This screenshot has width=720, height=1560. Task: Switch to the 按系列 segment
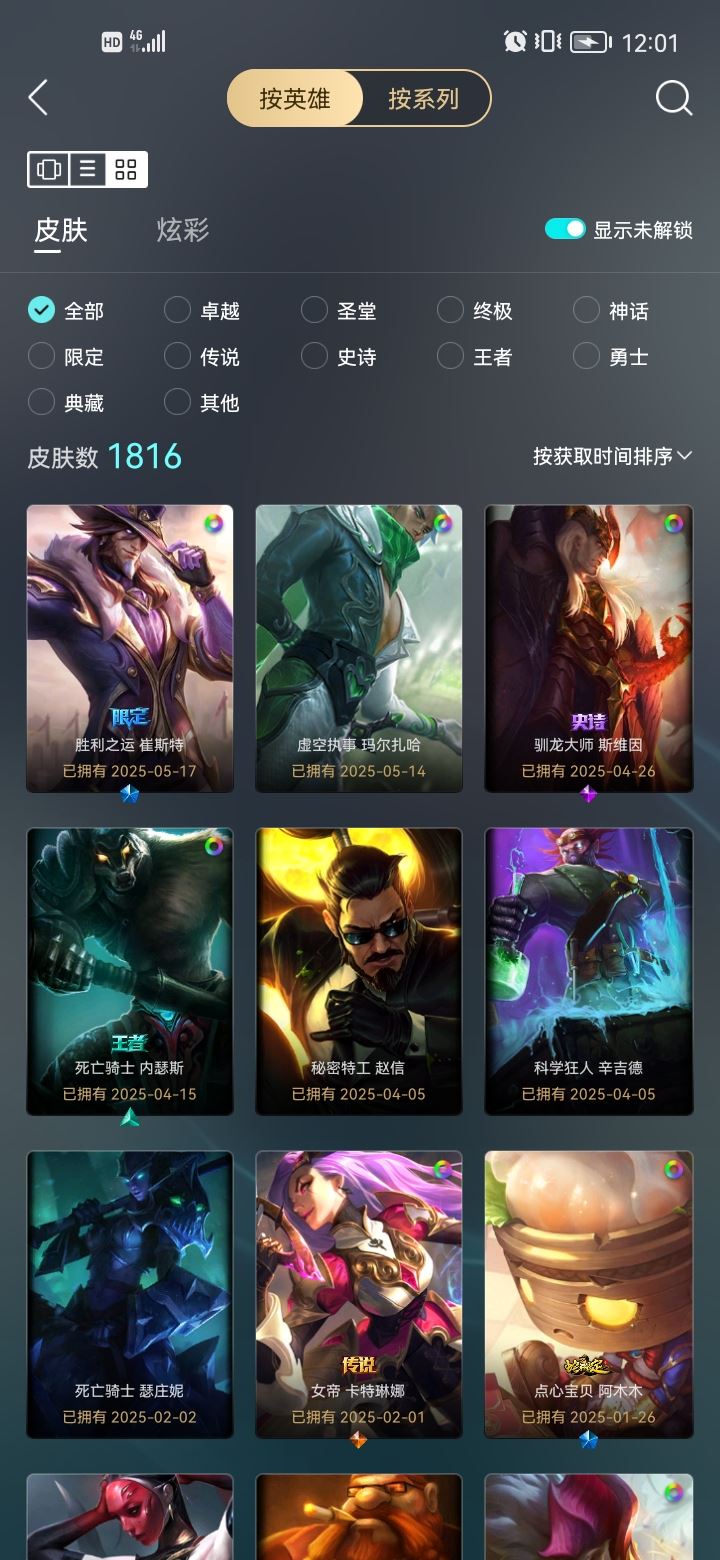(423, 98)
